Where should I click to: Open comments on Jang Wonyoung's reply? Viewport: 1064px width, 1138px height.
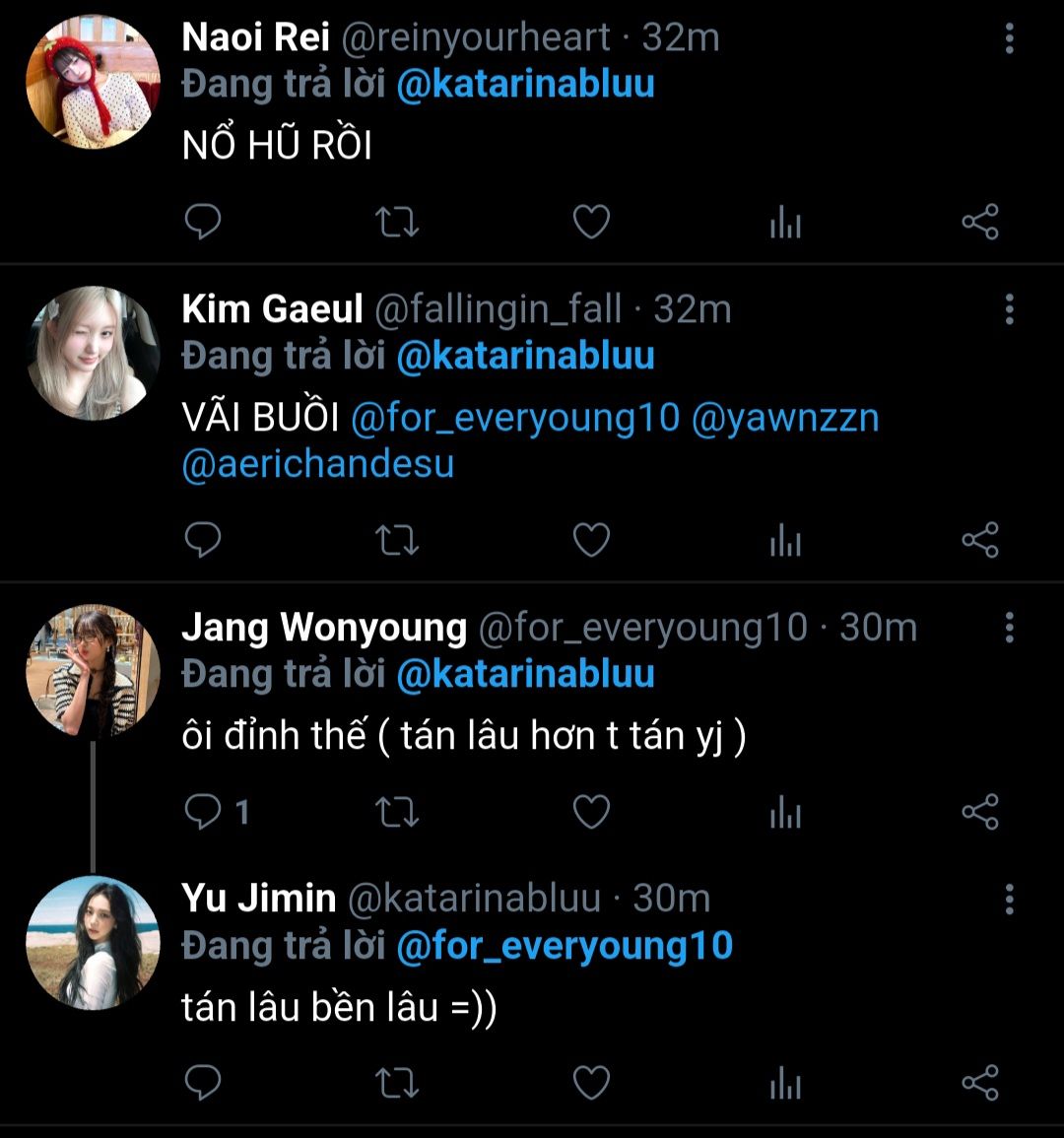217,812
